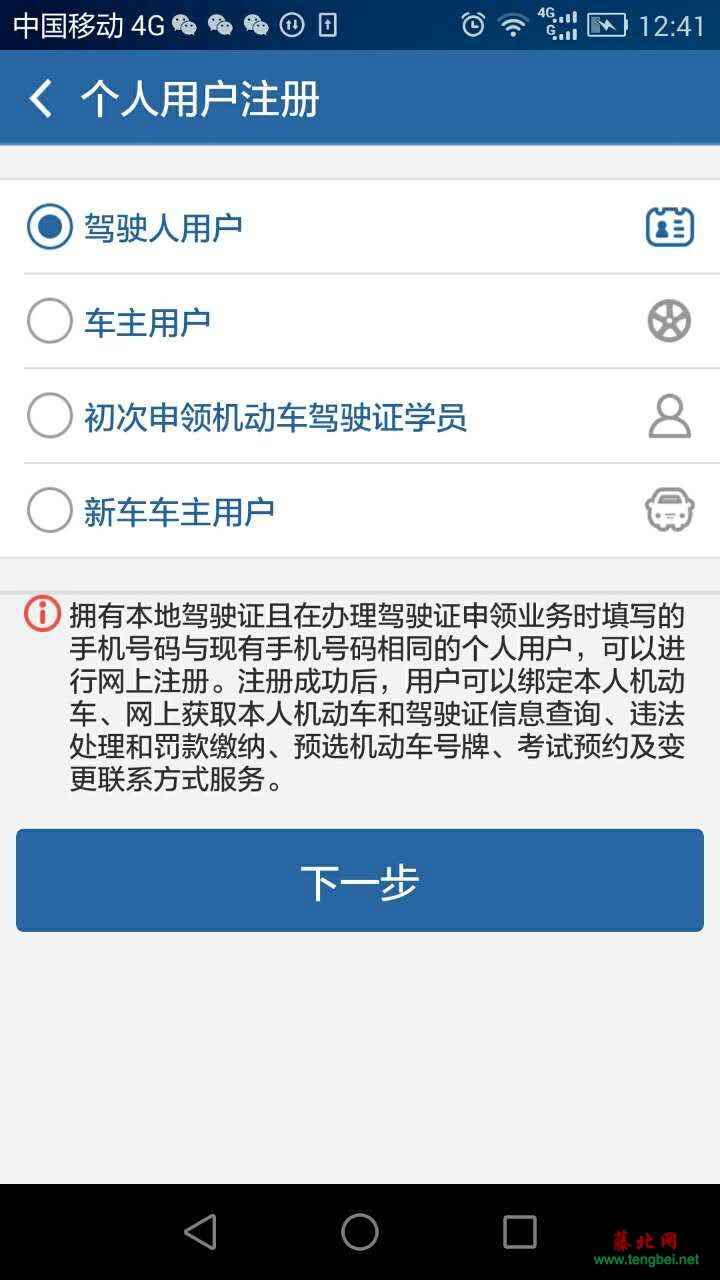Go back using the header arrow
The width and height of the screenshot is (720, 1280).
tap(40, 99)
